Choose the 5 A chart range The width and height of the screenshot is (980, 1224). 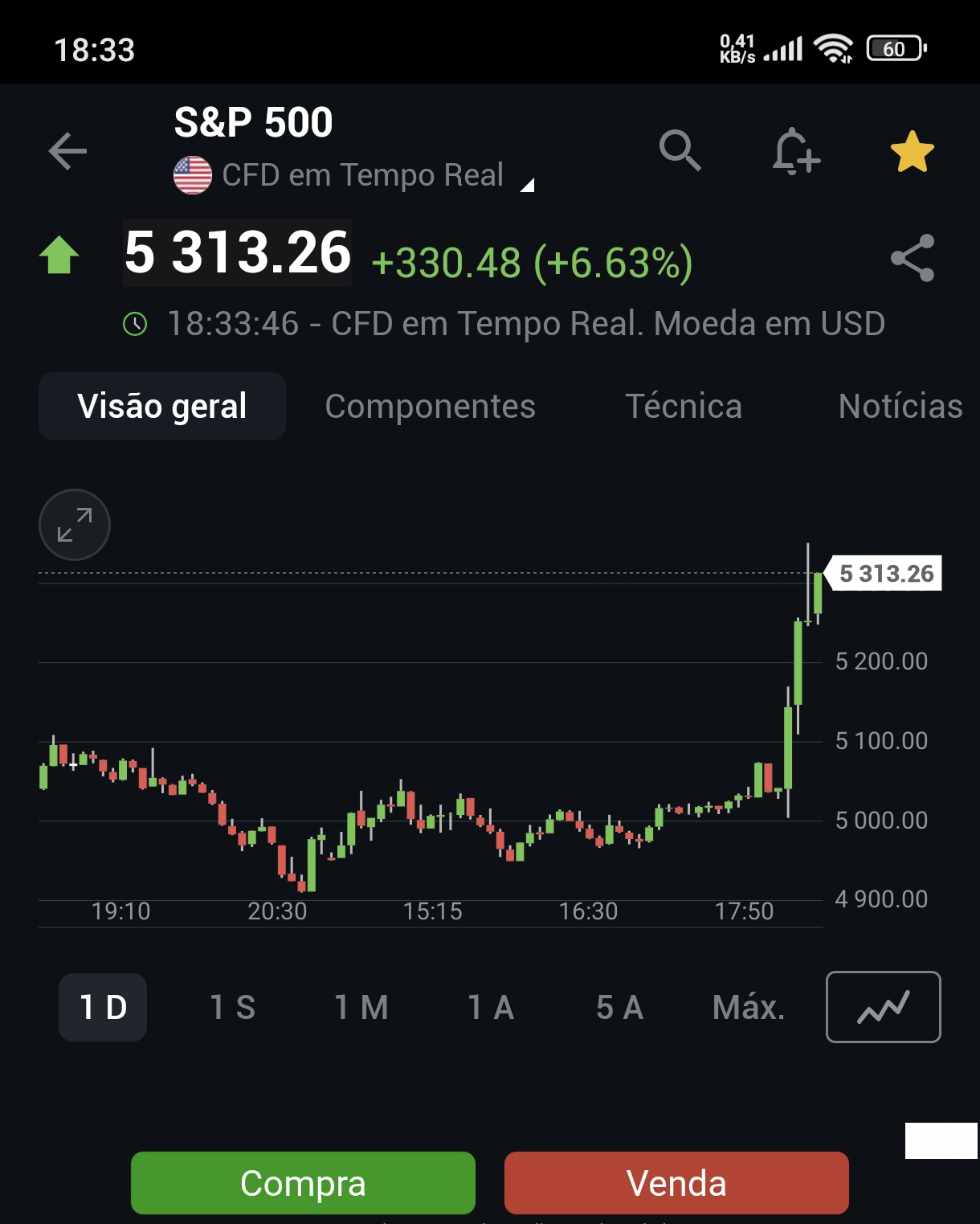tap(619, 1007)
